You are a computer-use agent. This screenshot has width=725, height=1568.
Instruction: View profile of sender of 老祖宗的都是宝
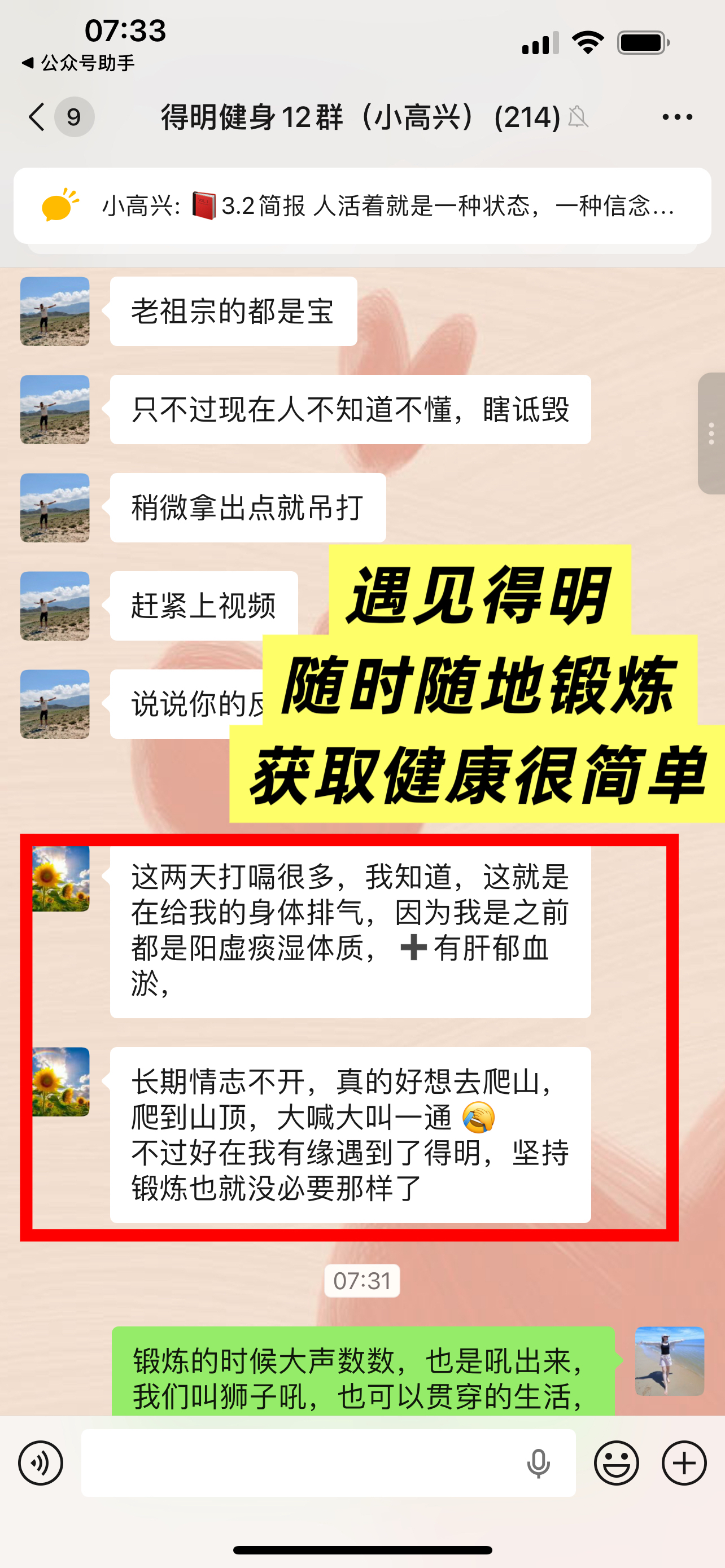pyautogui.click(x=55, y=311)
